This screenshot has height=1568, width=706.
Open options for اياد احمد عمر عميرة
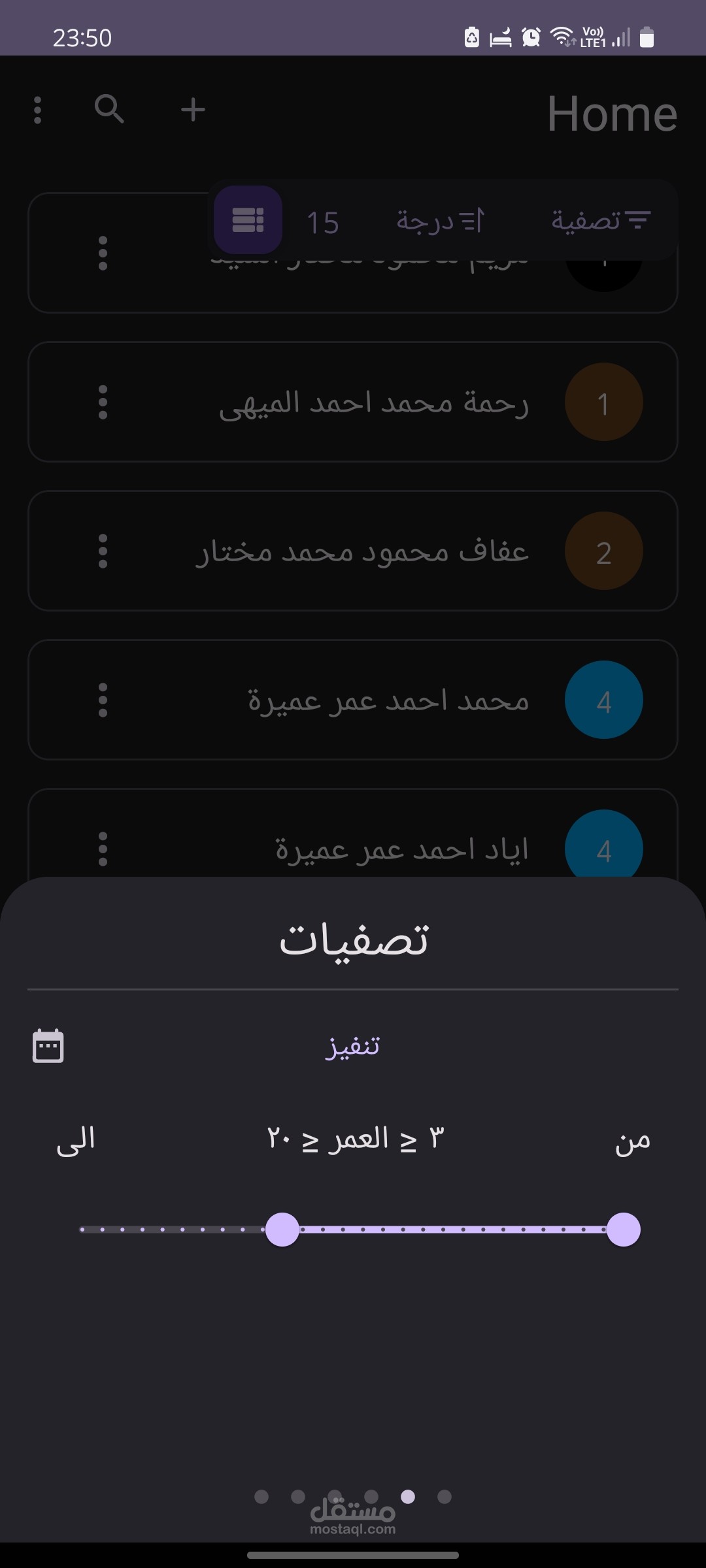(x=103, y=849)
